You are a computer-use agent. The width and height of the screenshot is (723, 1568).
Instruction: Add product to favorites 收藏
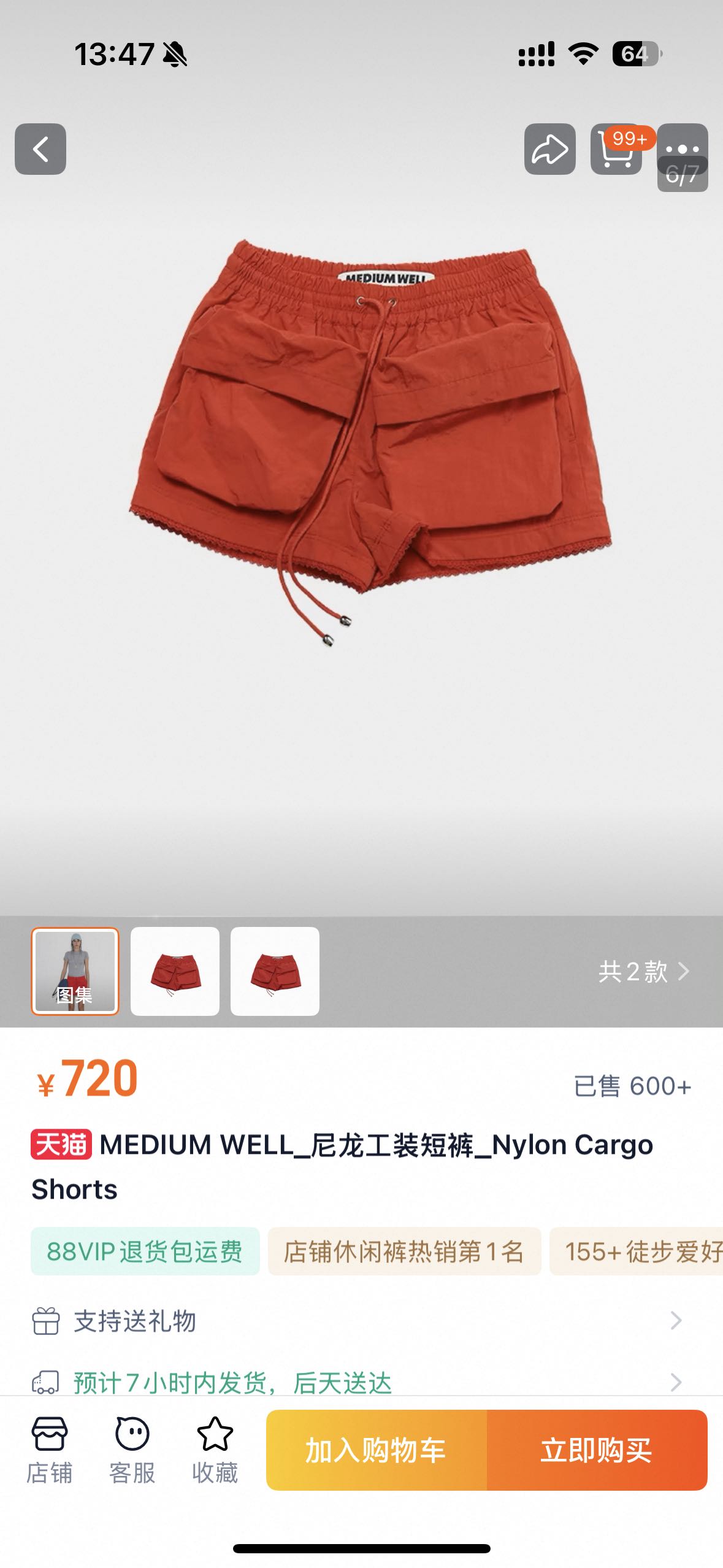point(215,1450)
